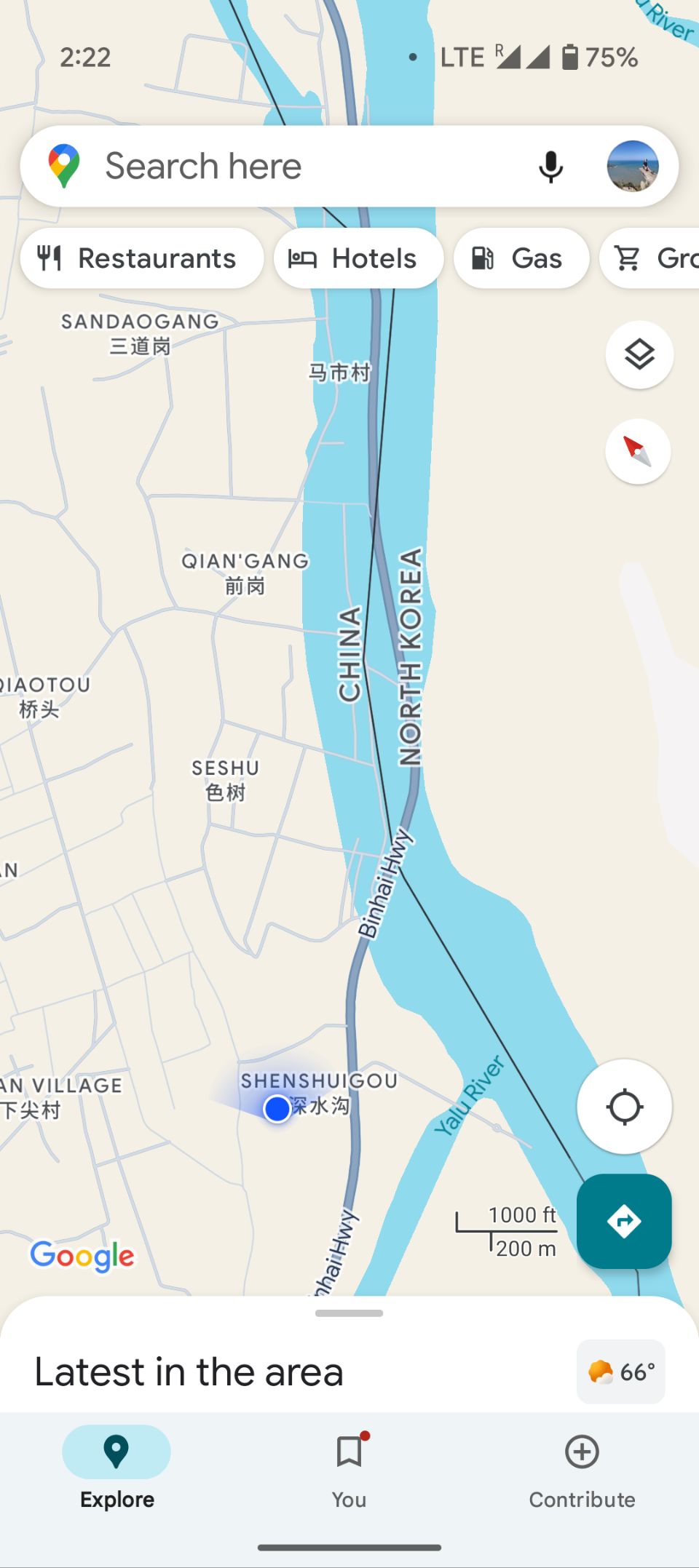
Task: Start voice search with the microphone
Action: (551, 167)
